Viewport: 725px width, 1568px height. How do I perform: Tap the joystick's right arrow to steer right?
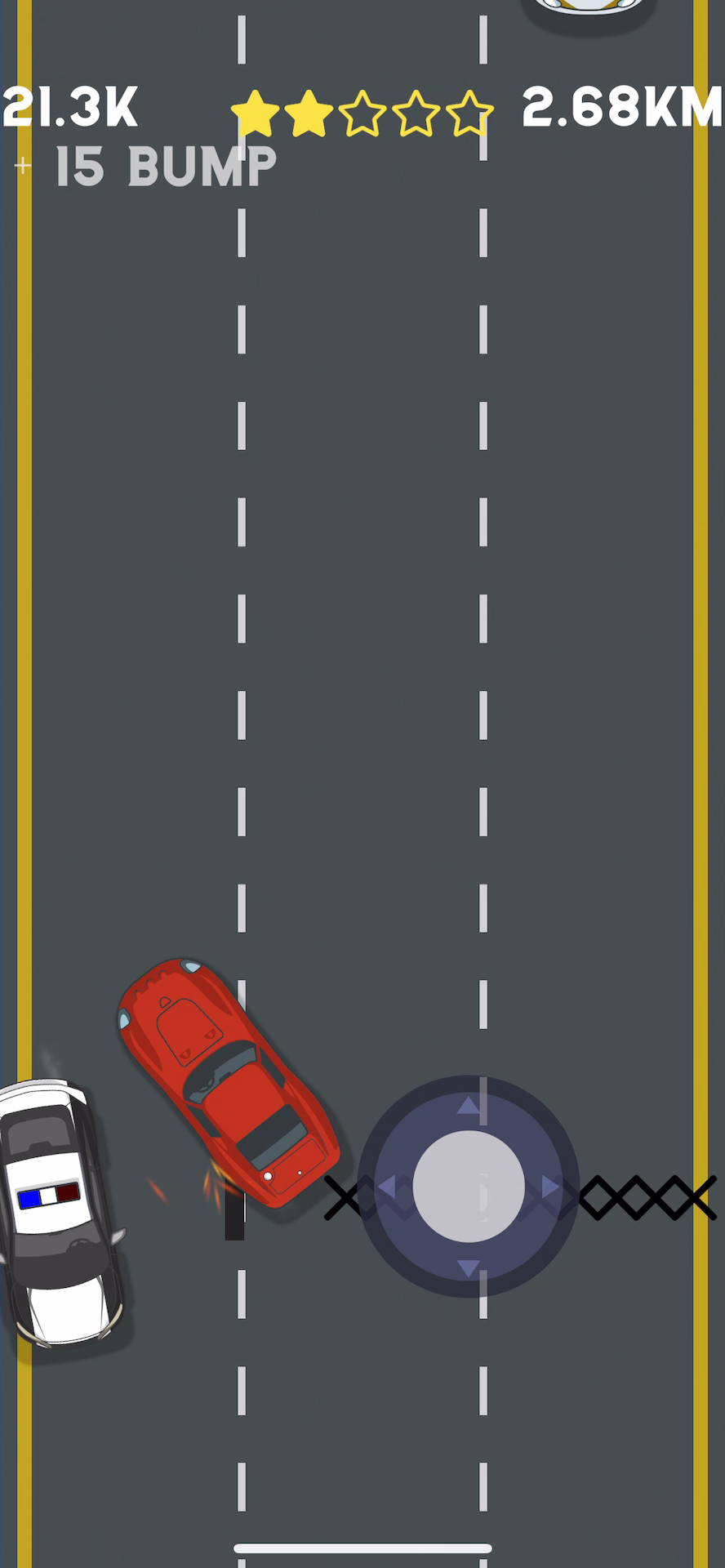tap(549, 1187)
